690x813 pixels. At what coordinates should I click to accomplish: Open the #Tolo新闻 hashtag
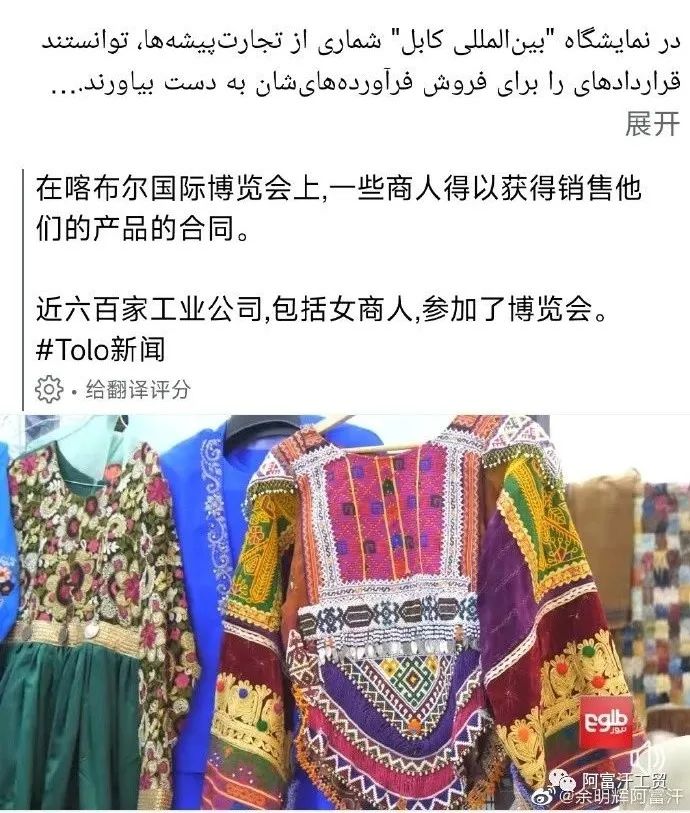[100, 350]
